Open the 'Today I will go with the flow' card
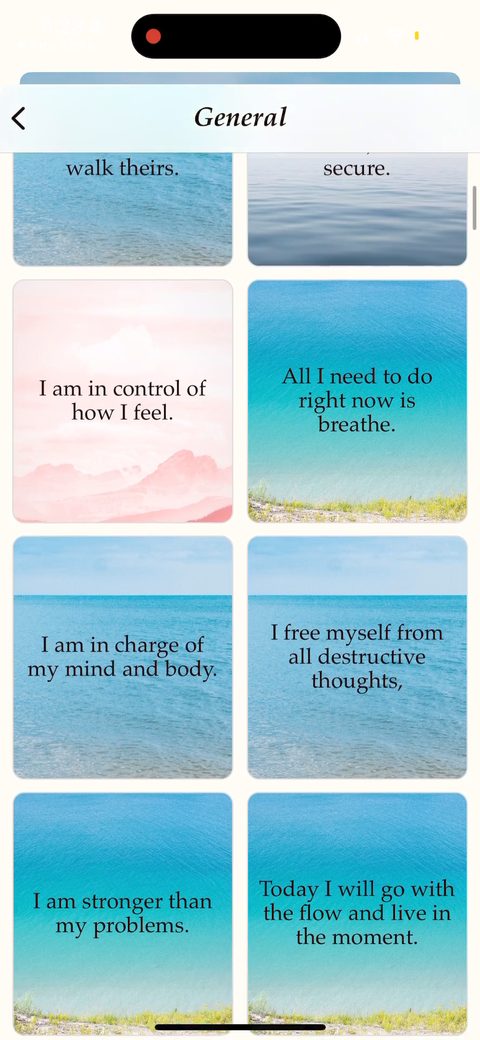The width and height of the screenshot is (480, 1040). (357, 913)
